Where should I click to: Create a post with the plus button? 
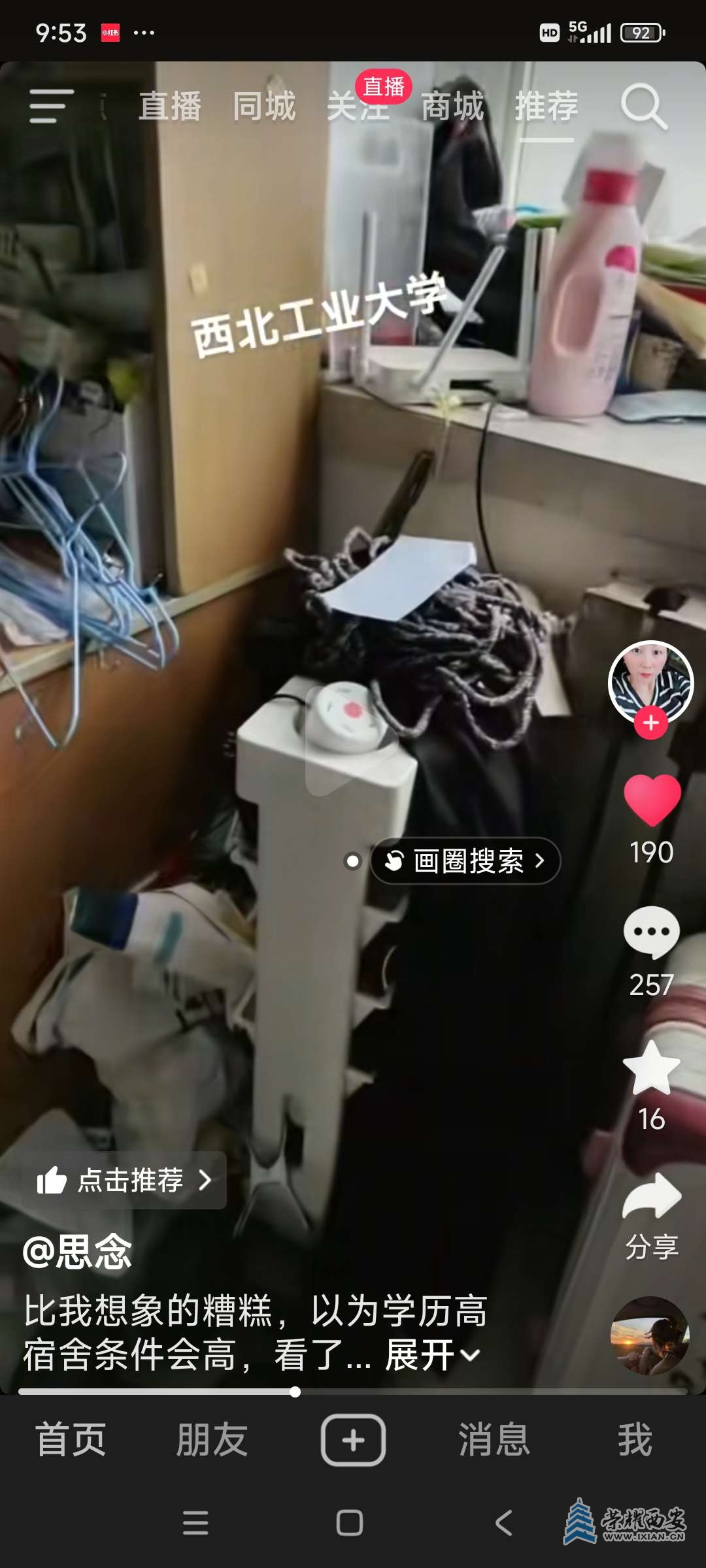(353, 1440)
